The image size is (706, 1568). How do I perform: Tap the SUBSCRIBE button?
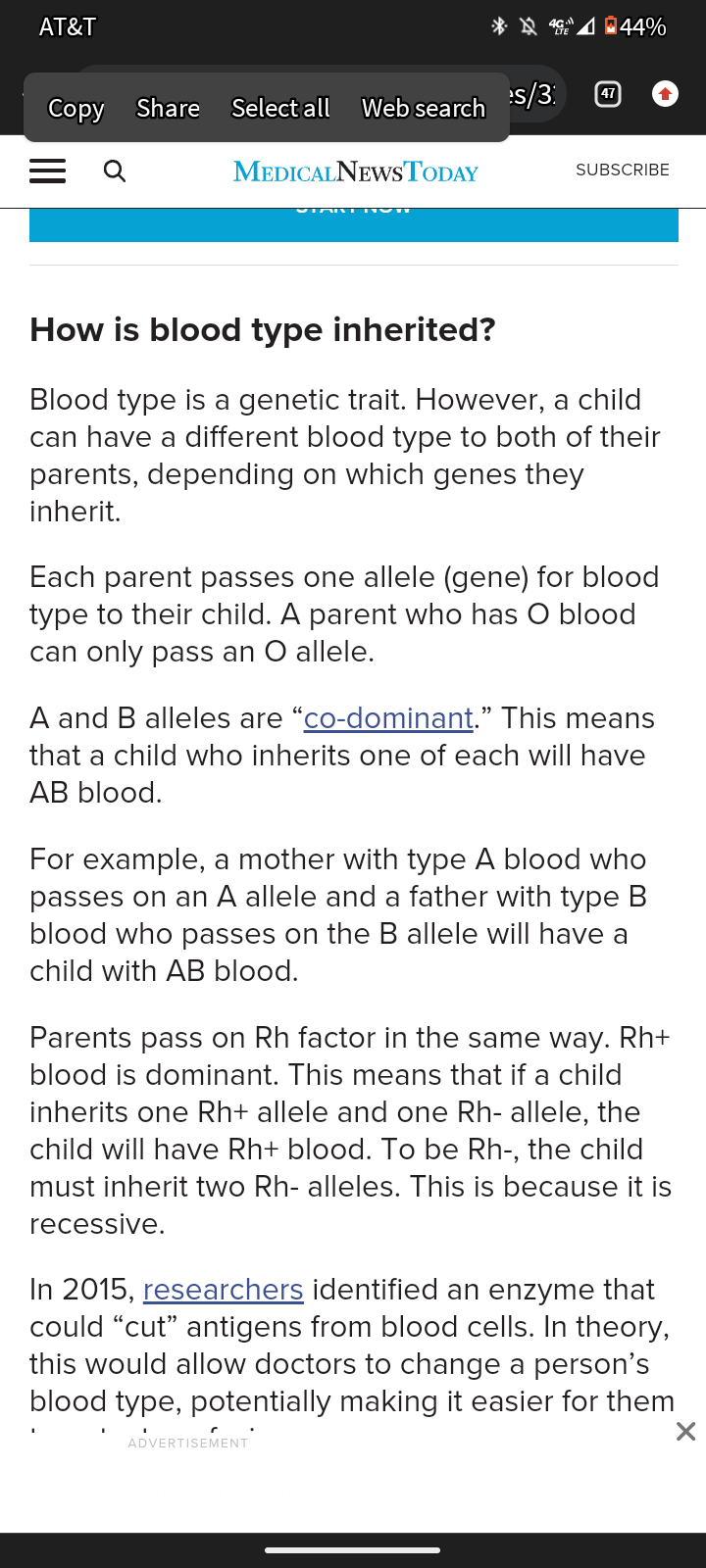pyautogui.click(x=623, y=171)
